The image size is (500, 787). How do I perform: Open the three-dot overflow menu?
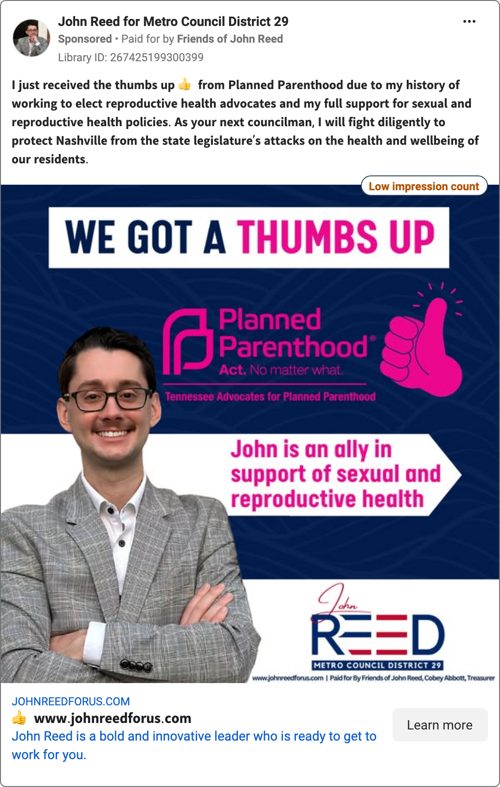469,22
